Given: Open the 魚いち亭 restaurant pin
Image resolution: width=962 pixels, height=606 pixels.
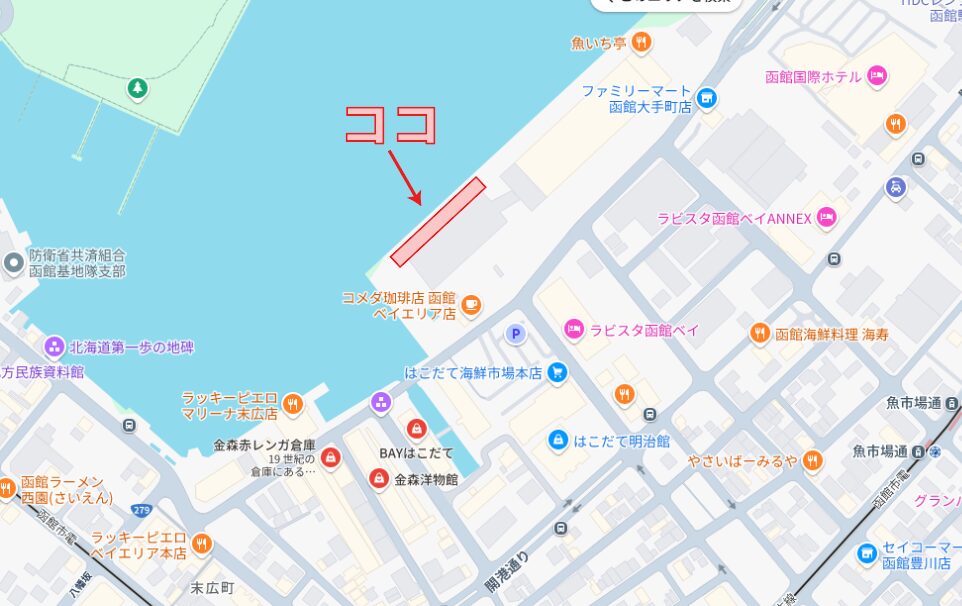Looking at the screenshot, I should (640, 42).
